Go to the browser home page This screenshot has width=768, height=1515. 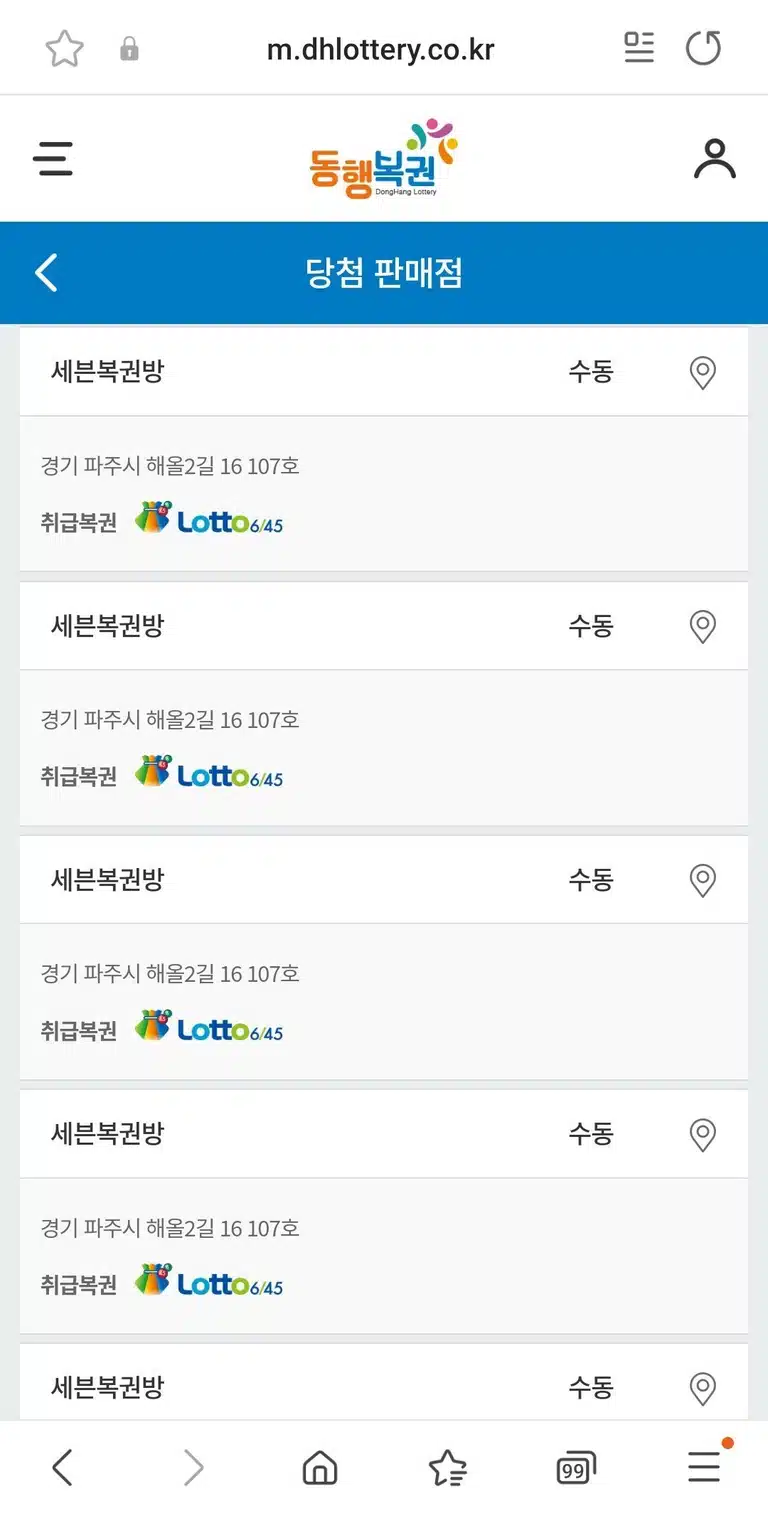click(320, 1467)
